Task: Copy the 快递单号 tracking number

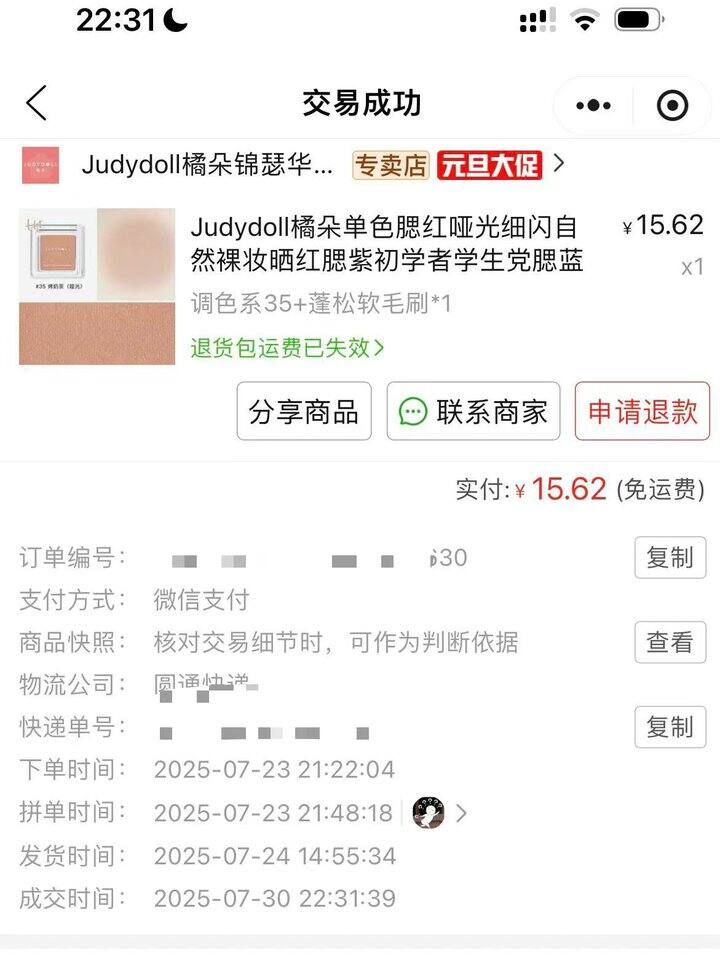Action: coord(669,727)
